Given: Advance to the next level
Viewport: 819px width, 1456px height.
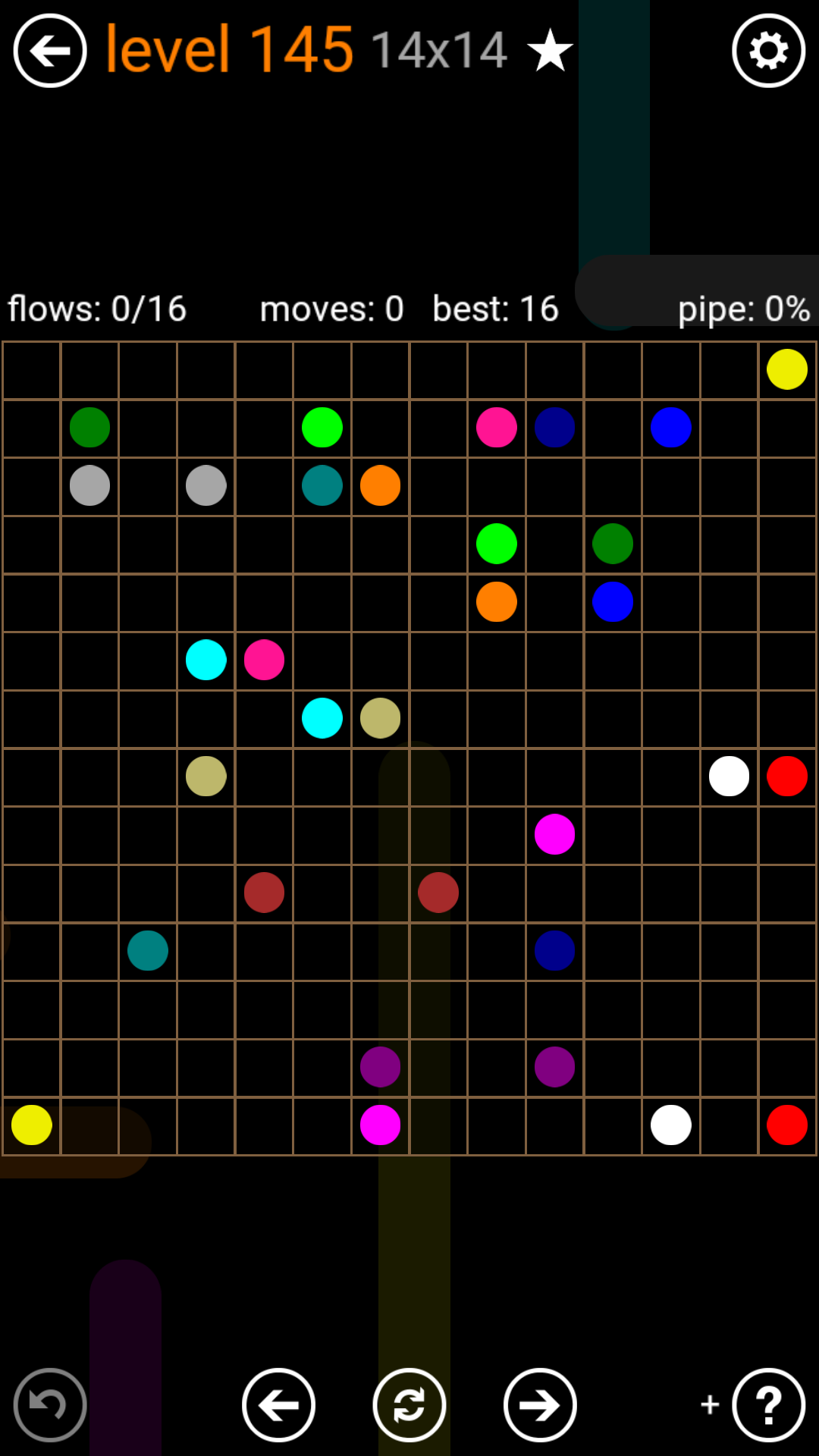Looking at the screenshot, I should [540, 1404].
